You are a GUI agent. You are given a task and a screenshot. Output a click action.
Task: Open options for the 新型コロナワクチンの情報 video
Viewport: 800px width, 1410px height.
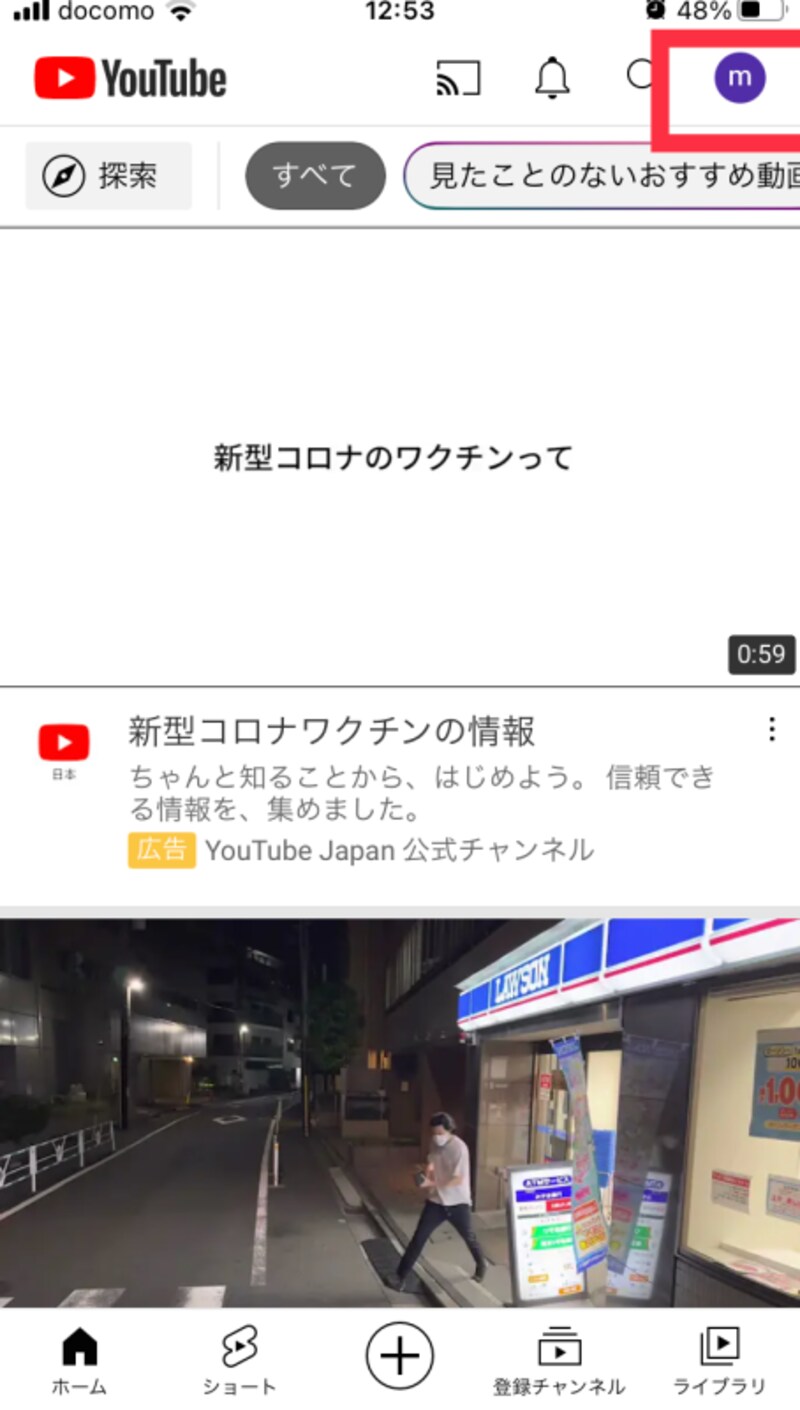772,729
